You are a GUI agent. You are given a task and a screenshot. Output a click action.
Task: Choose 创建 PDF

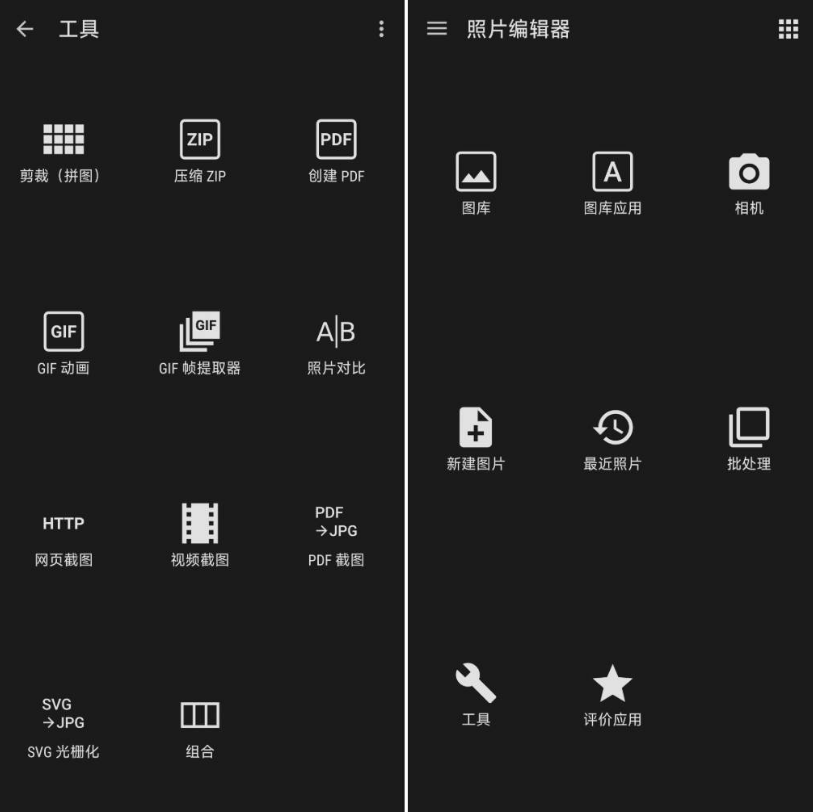[336, 152]
